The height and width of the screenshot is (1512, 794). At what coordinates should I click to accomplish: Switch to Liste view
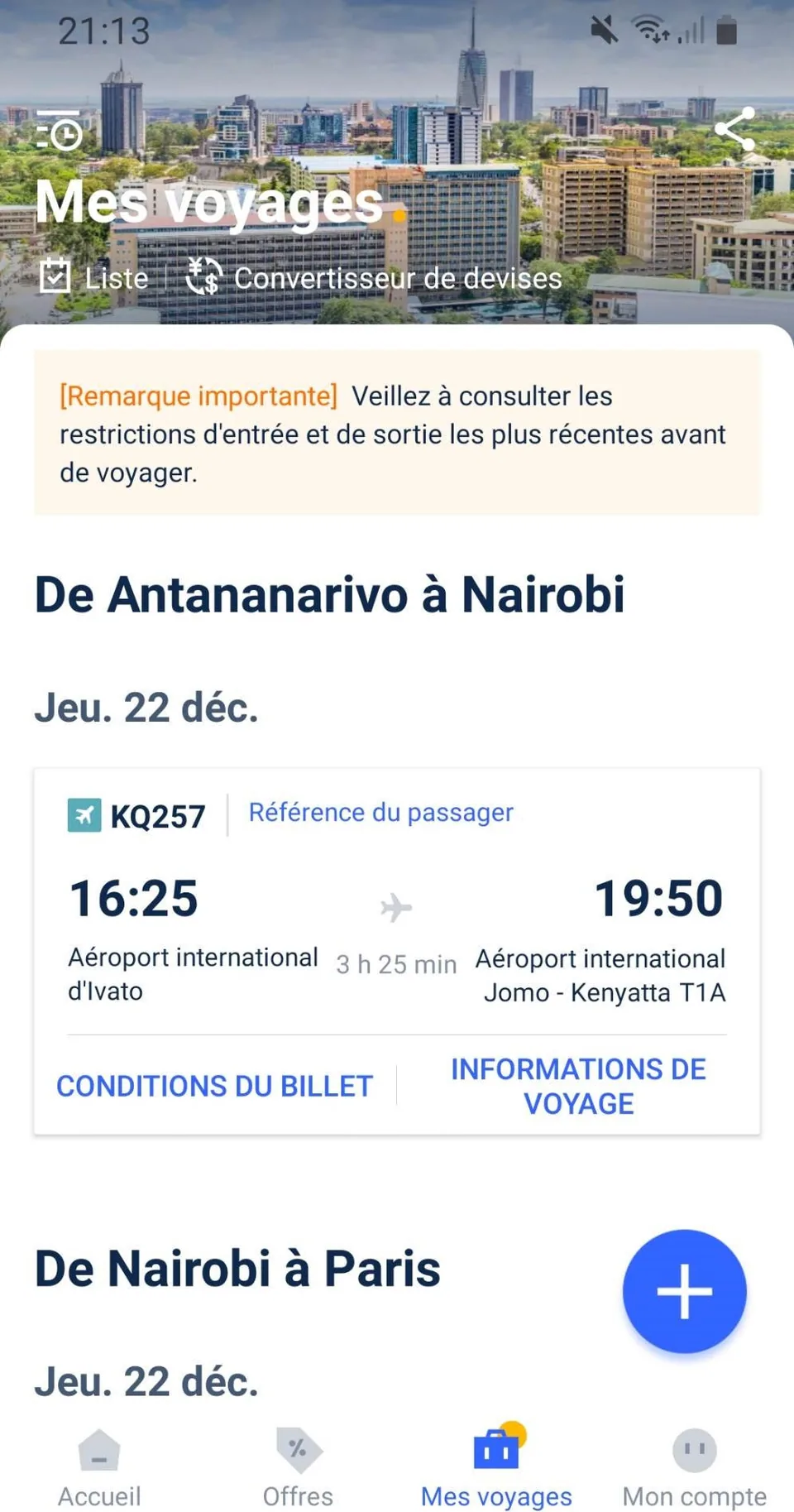coord(94,277)
